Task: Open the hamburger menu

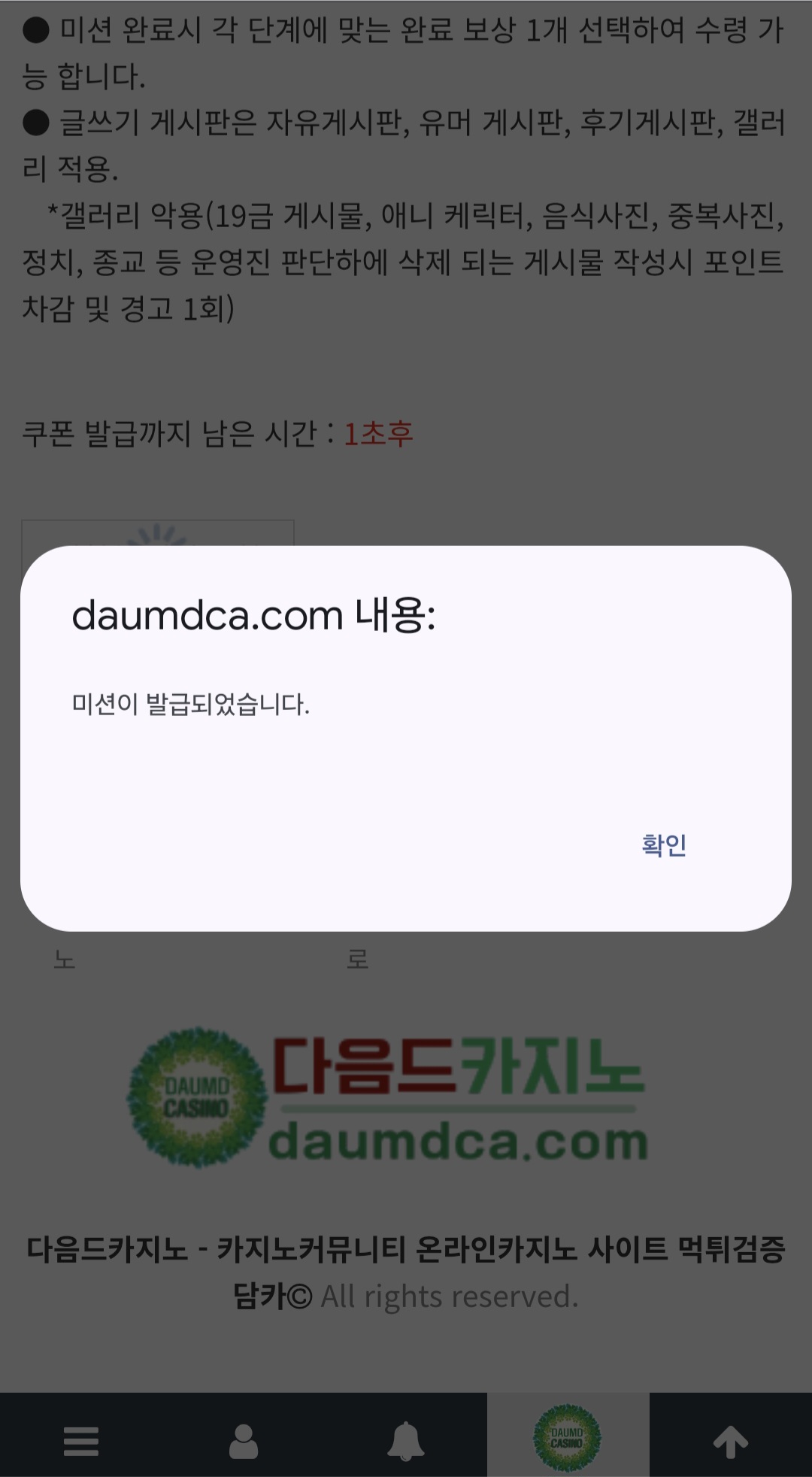Action: pyautogui.click(x=81, y=1441)
